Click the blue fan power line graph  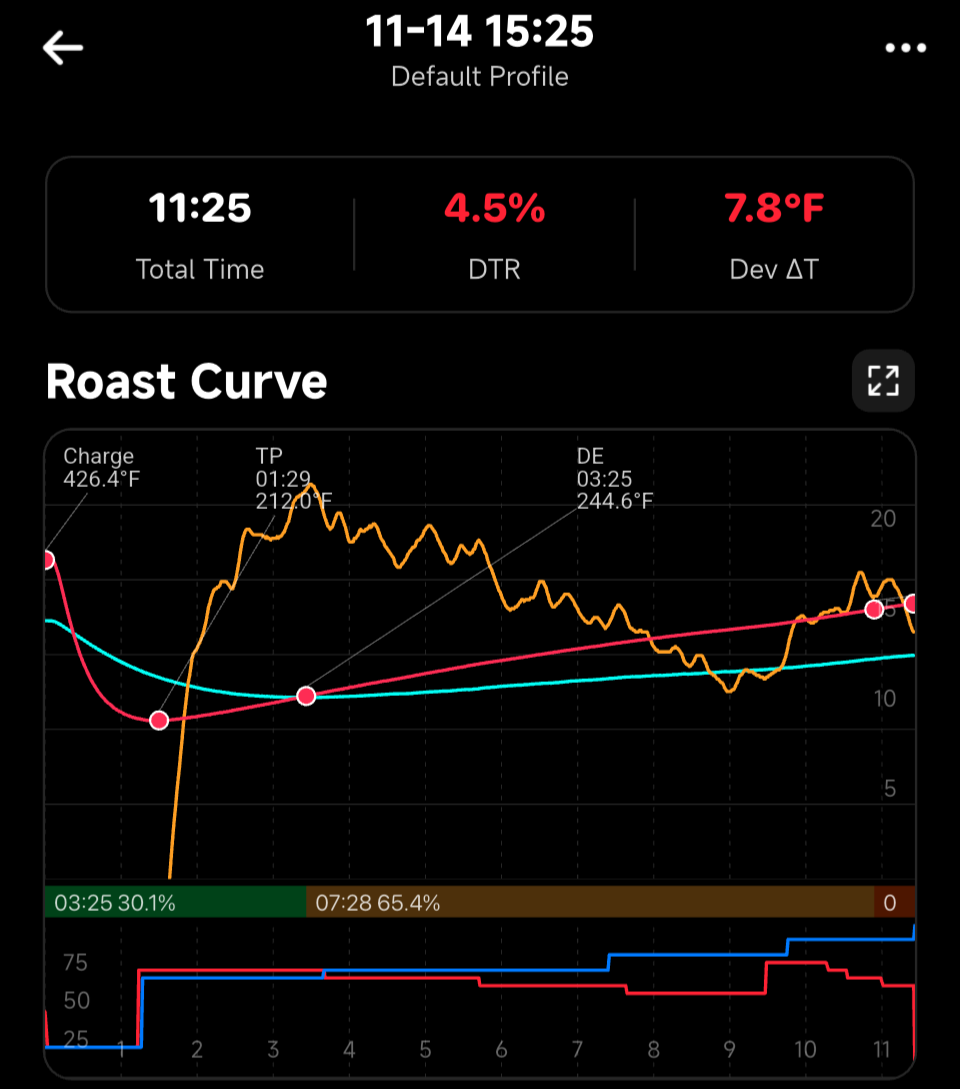tap(500, 972)
